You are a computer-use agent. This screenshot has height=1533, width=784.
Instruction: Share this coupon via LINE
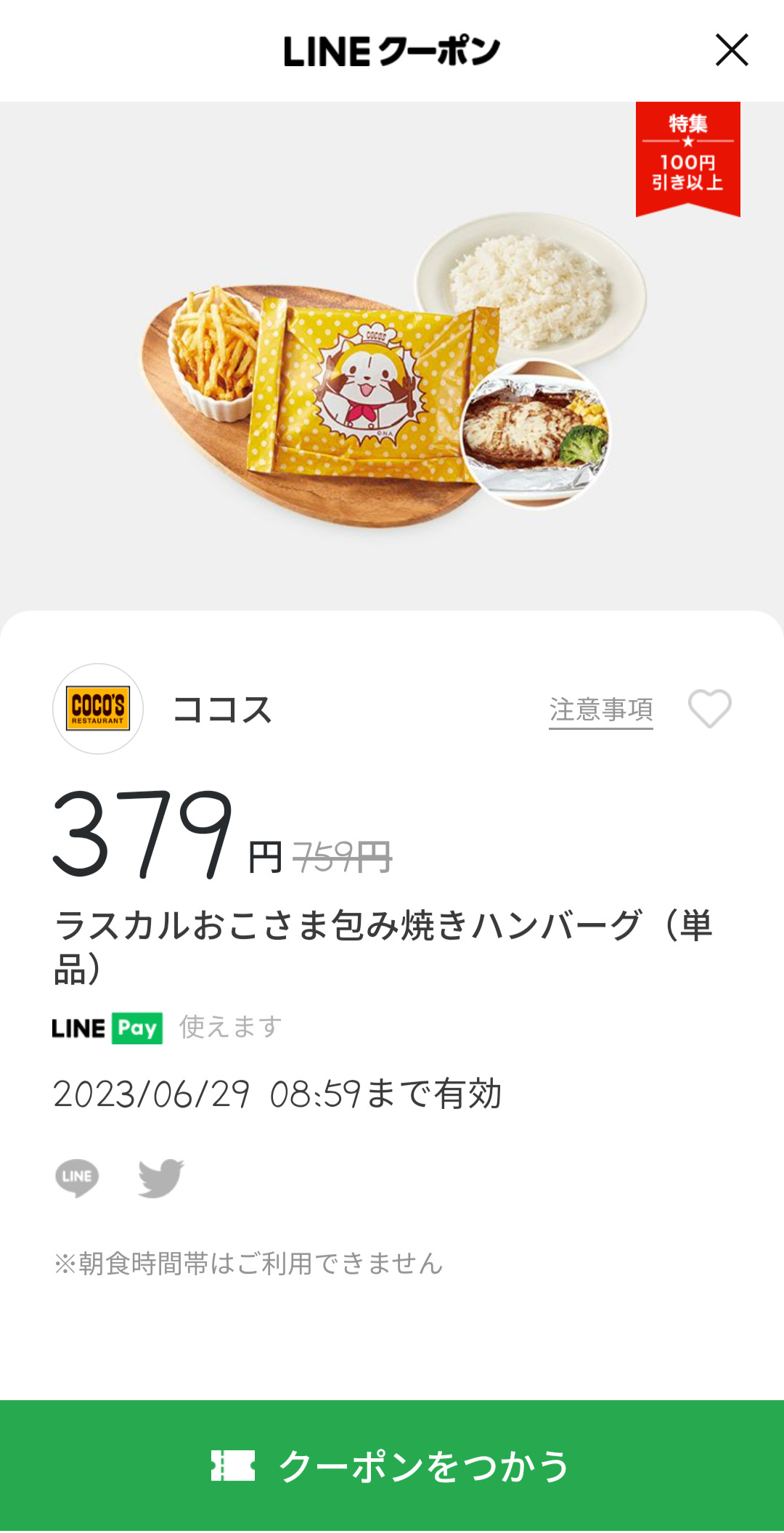pos(77,1177)
